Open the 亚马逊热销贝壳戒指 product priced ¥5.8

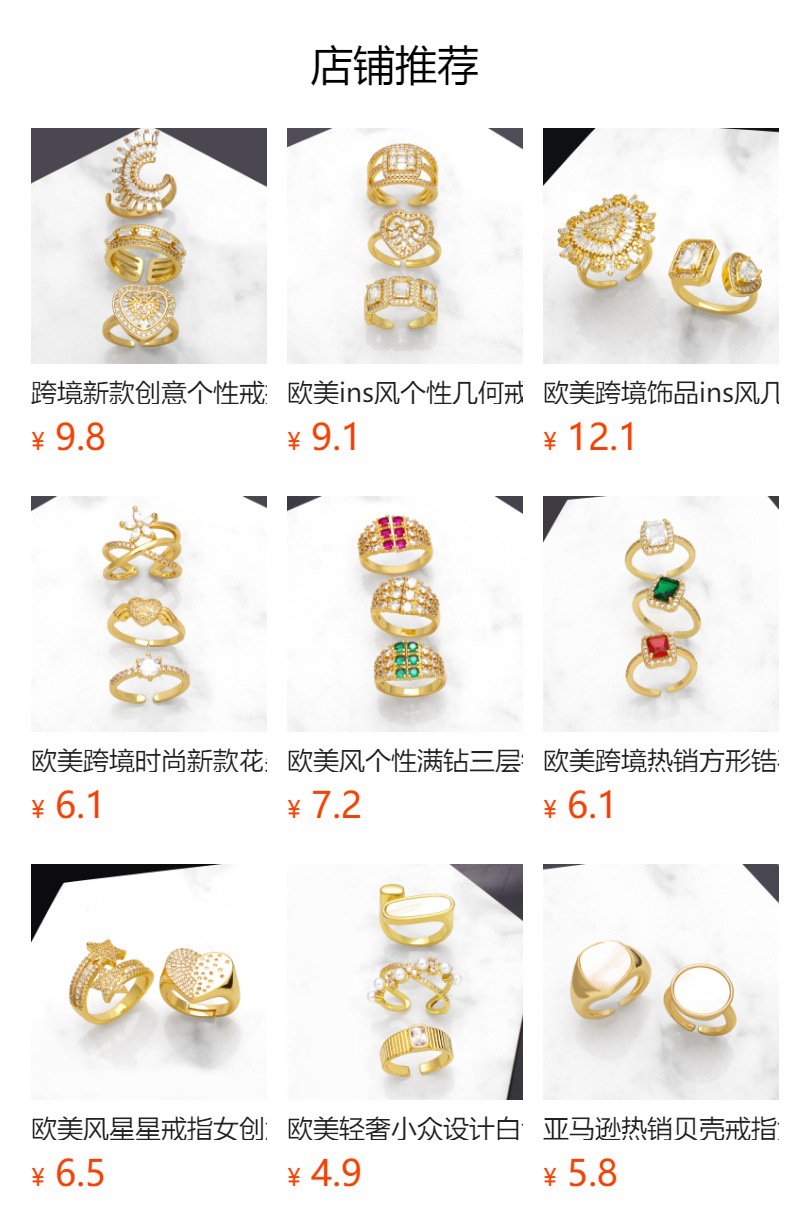coord(660,982)
